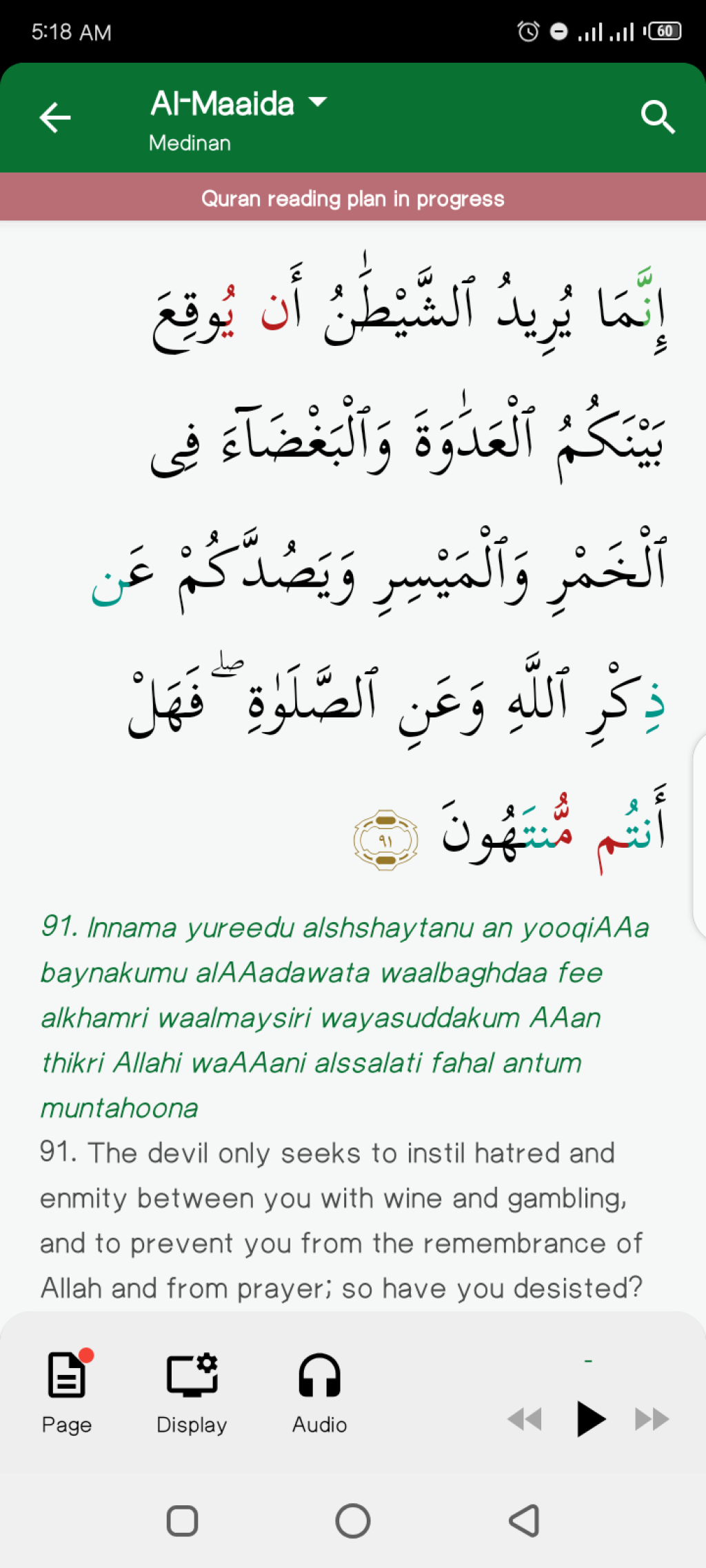Open the Audio options
Screen dimensions: 706x1568
[x=319, y=1392]
